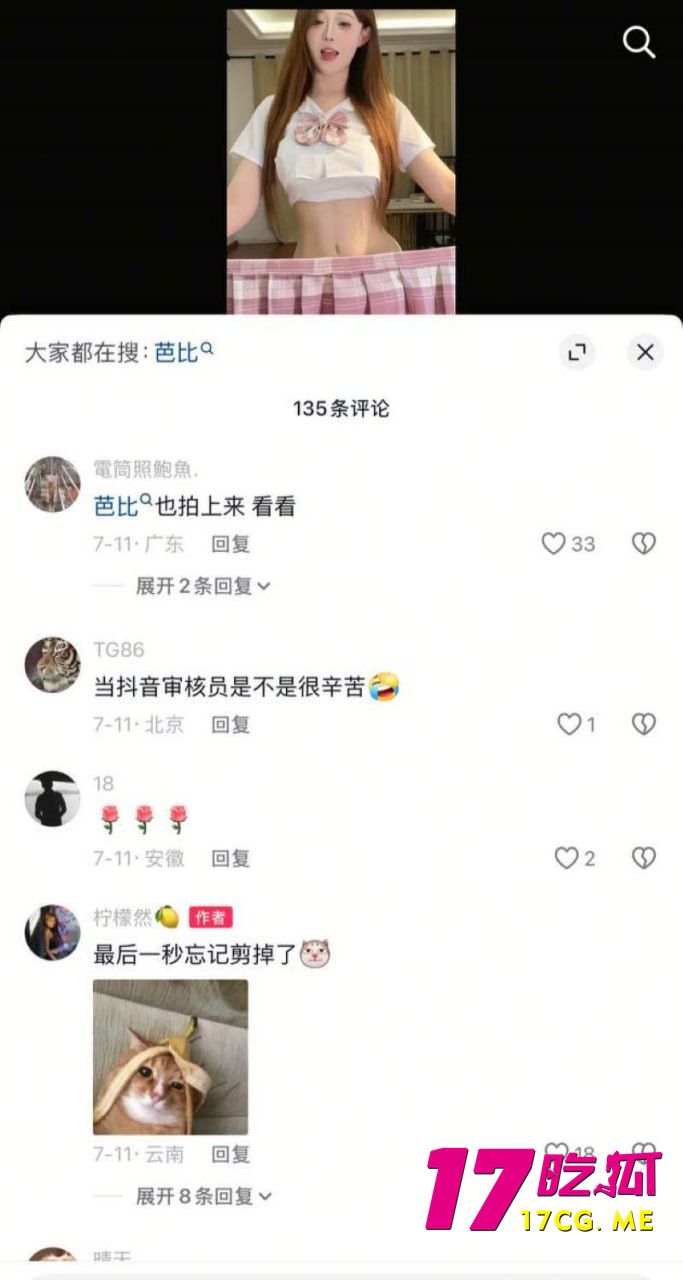Image resolution: width=683 pixels, height=1280 pixels.
Task: Close the comments panel
Action: [645, 352]
